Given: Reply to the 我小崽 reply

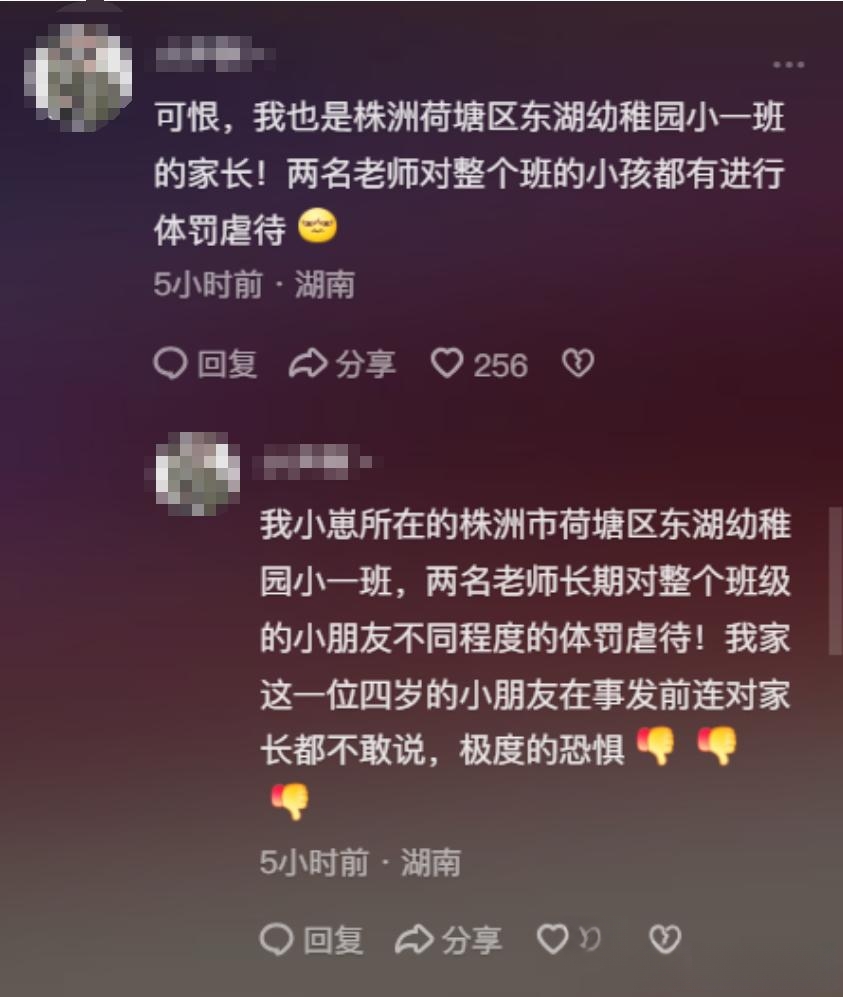Looking at the screenshot, I should click(x=311, y=939).
